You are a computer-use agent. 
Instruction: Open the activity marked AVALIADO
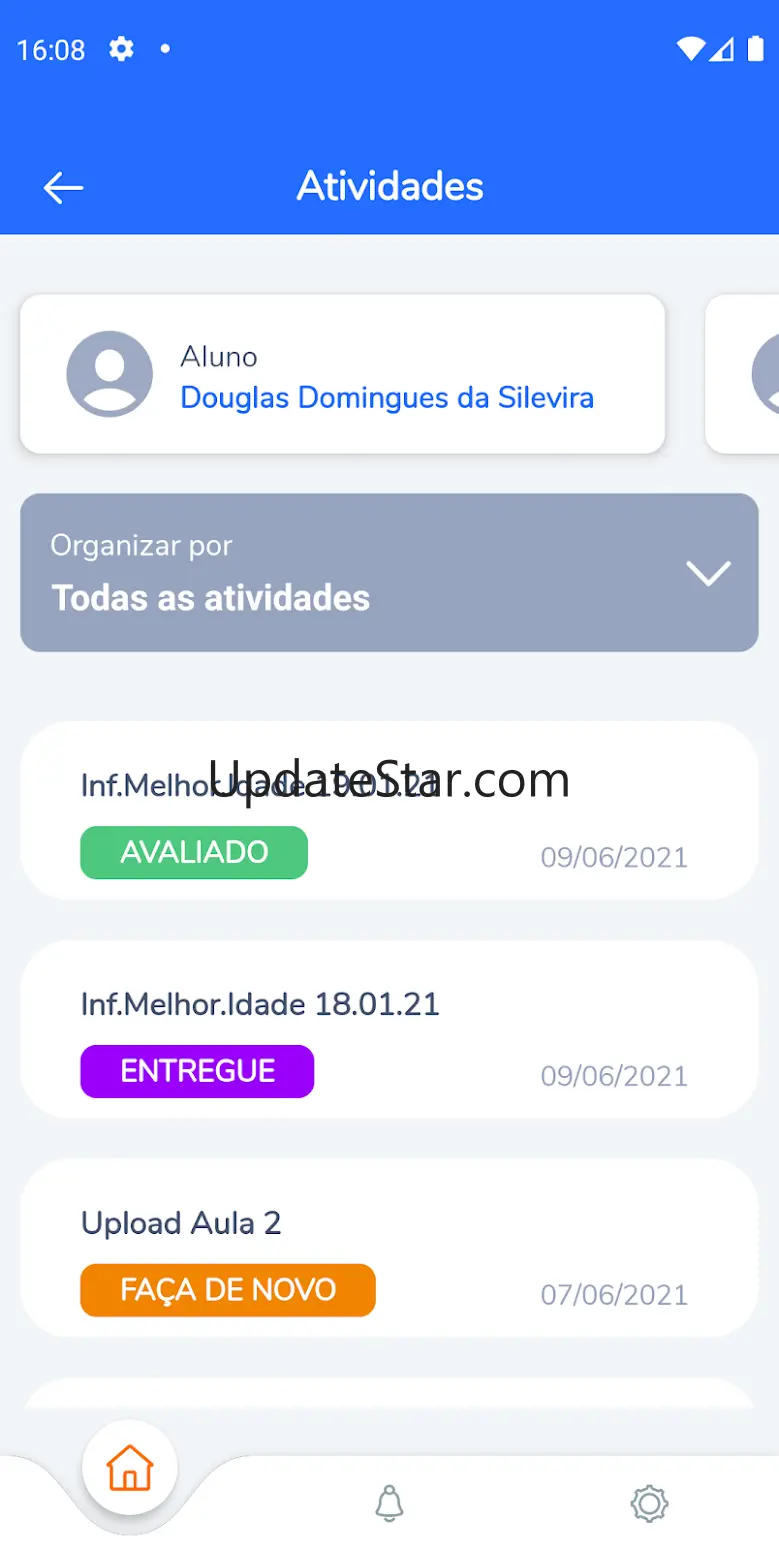coord(389,811)
